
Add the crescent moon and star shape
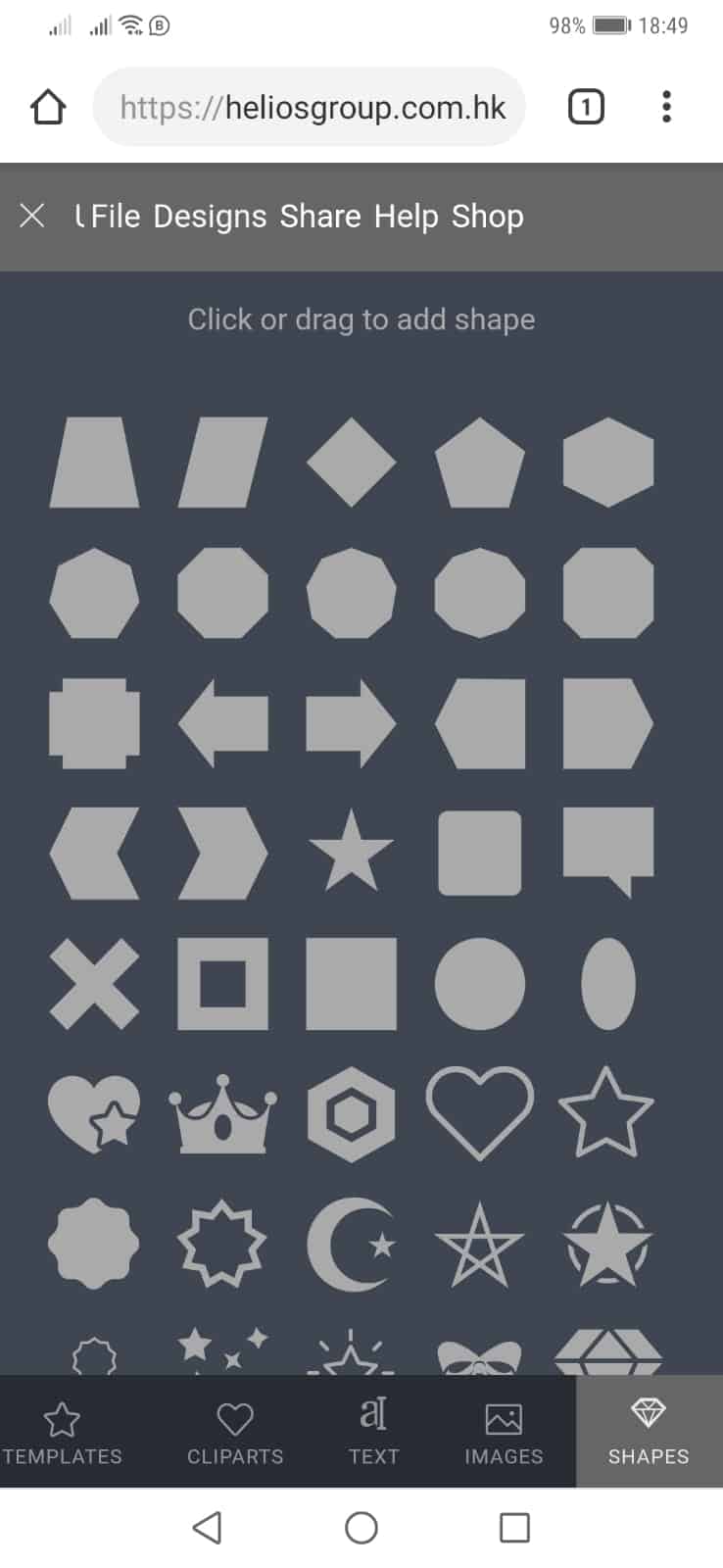coord(351,1243)
